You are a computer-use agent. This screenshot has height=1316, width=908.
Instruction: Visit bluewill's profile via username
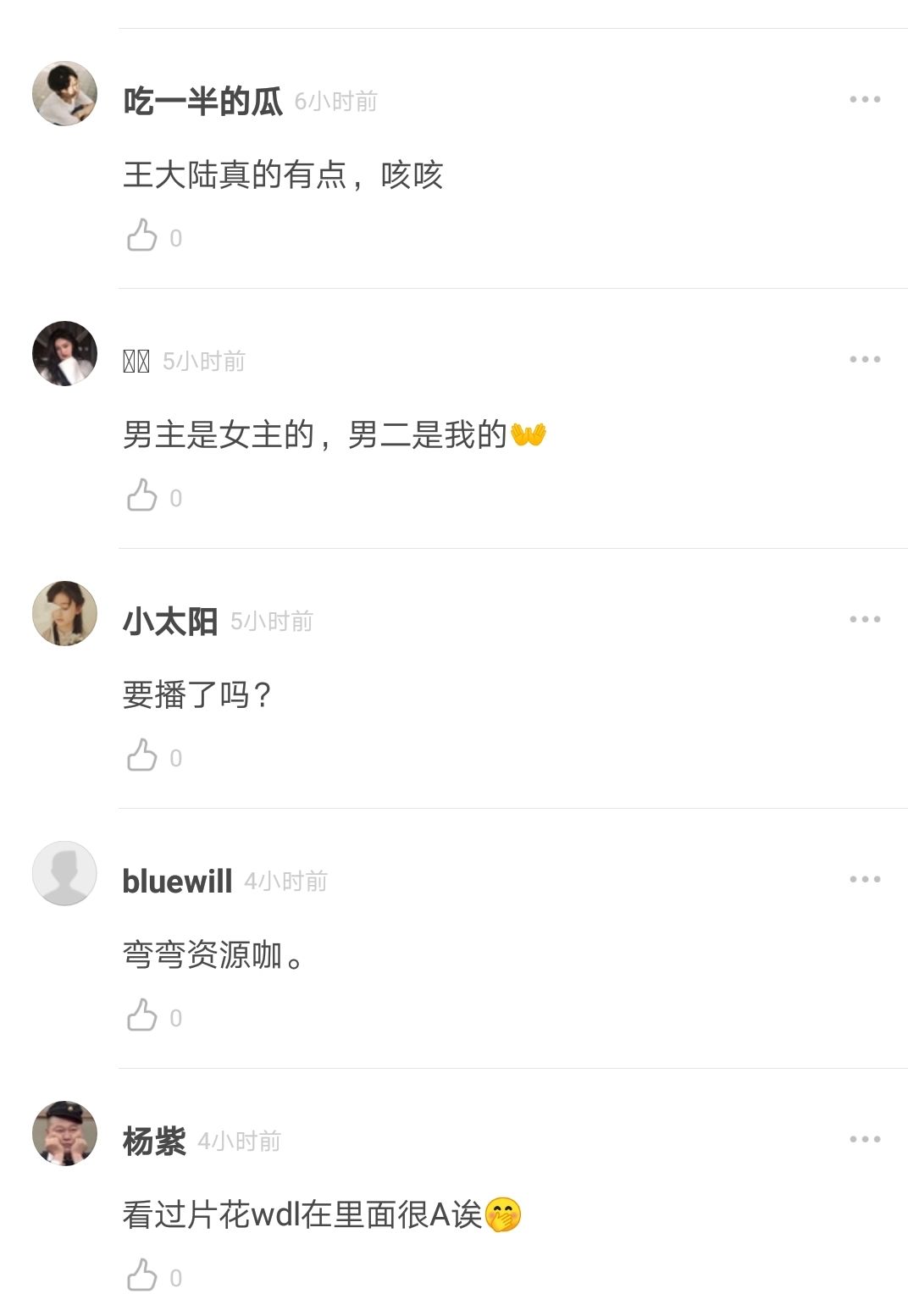(x=177, y=882)
